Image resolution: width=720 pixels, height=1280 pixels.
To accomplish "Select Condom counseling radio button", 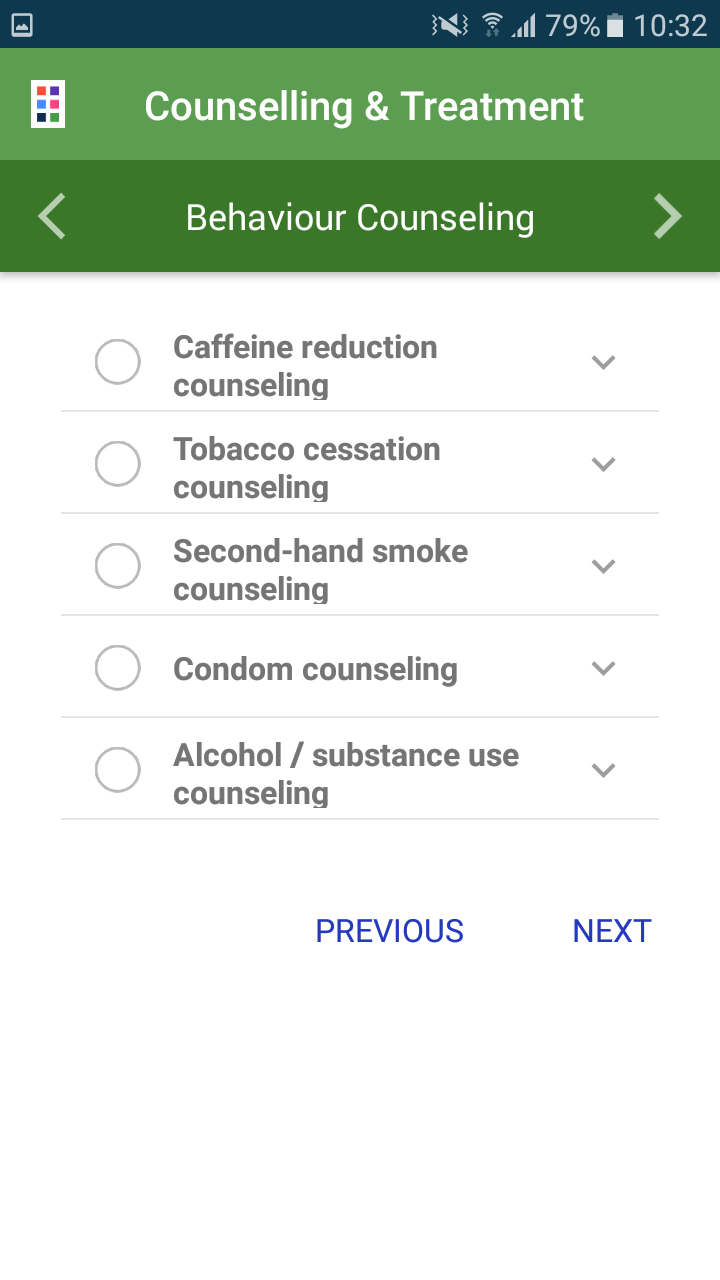I will (117, 668).
